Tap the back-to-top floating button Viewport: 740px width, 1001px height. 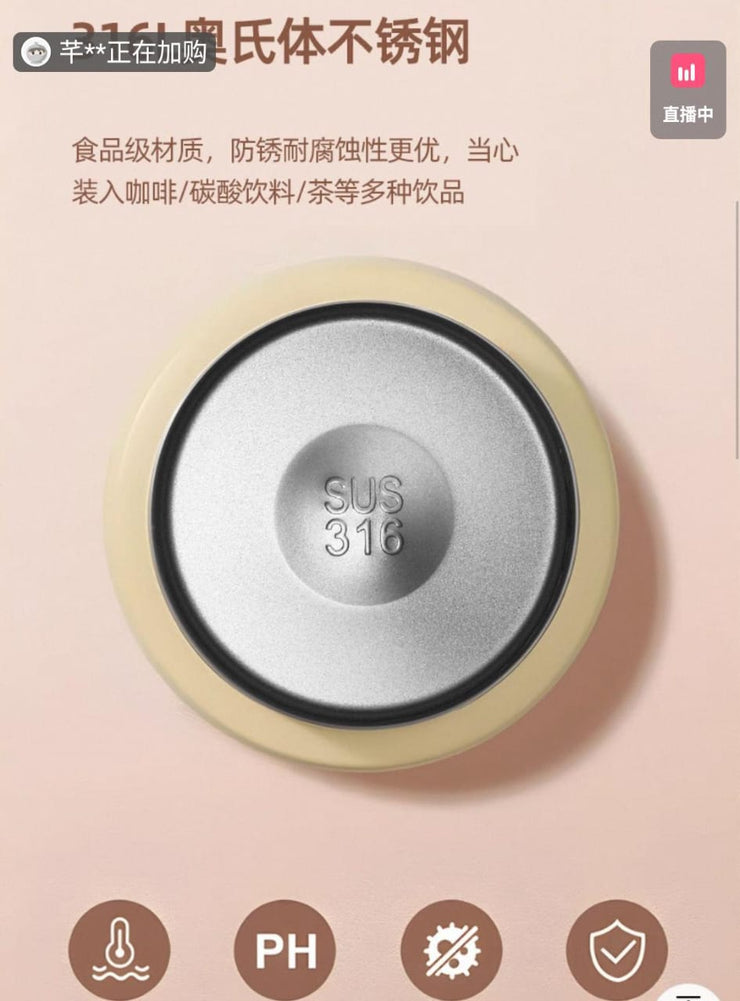pos(690,993)
